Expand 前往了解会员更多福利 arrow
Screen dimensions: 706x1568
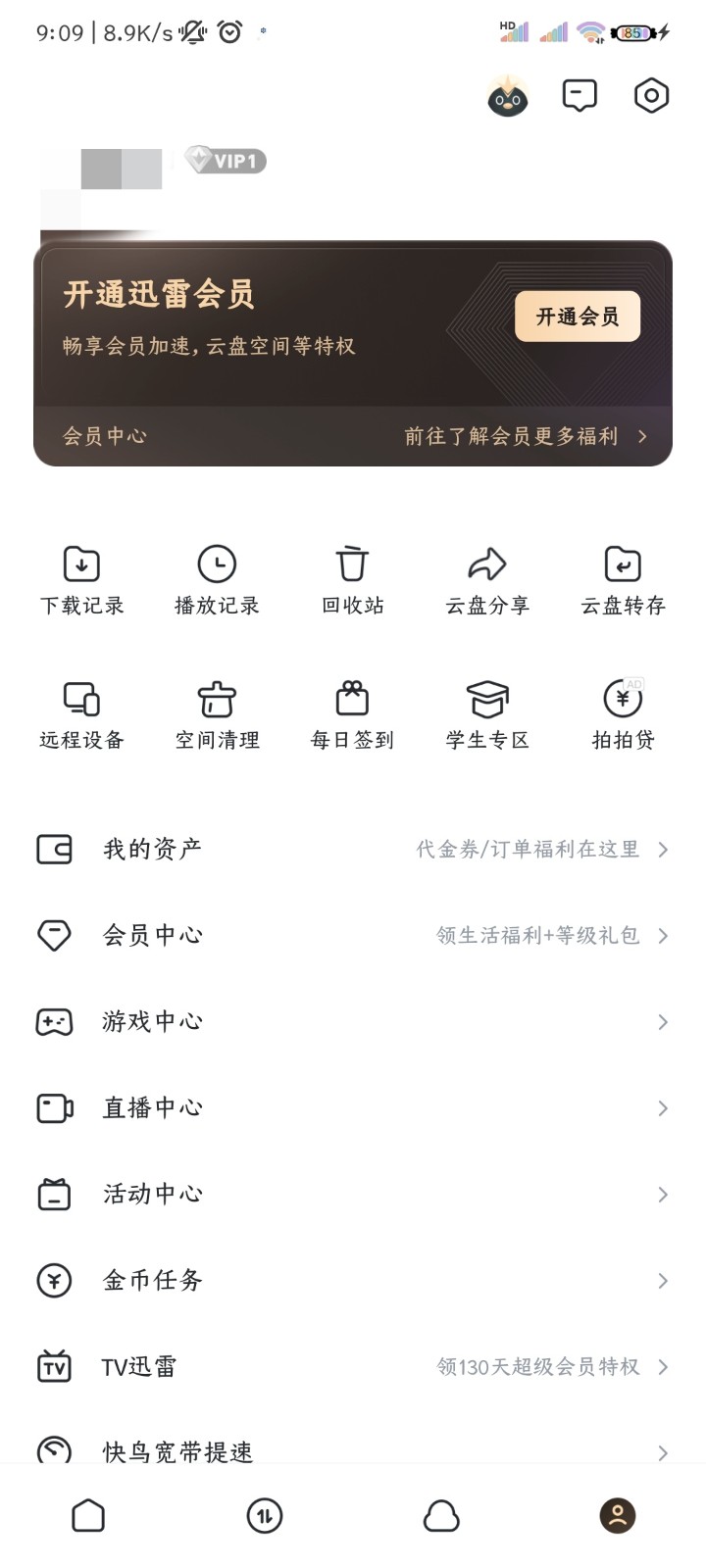click(x=641, y=435)
